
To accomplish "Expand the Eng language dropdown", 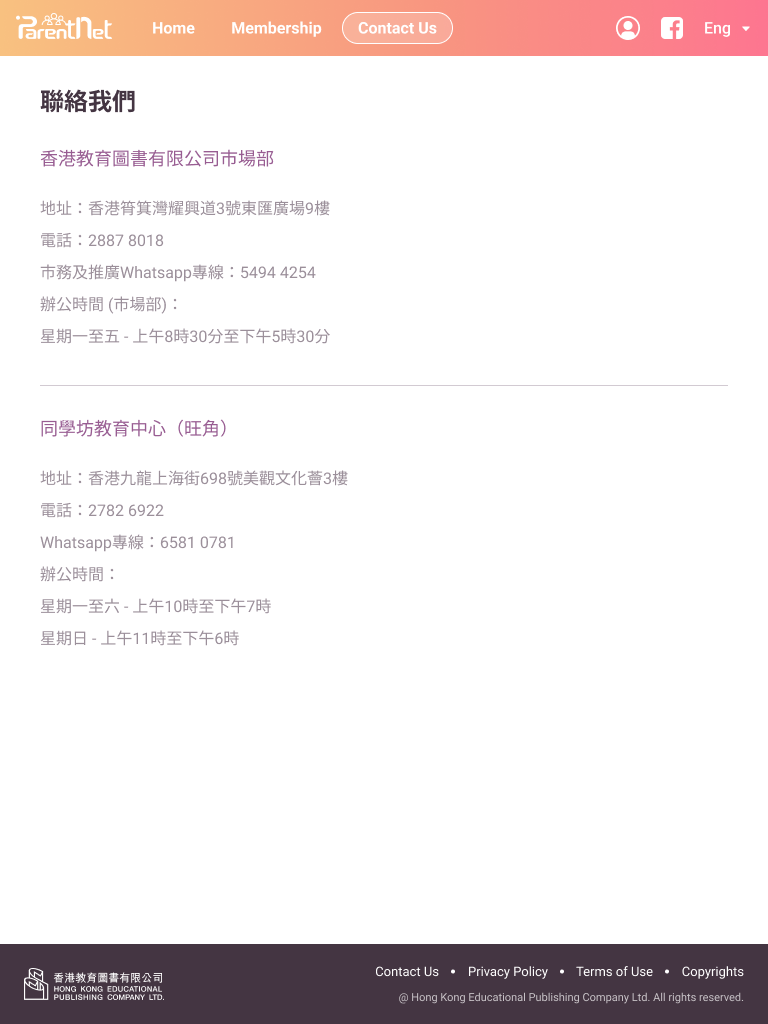I will pos(727,28).
